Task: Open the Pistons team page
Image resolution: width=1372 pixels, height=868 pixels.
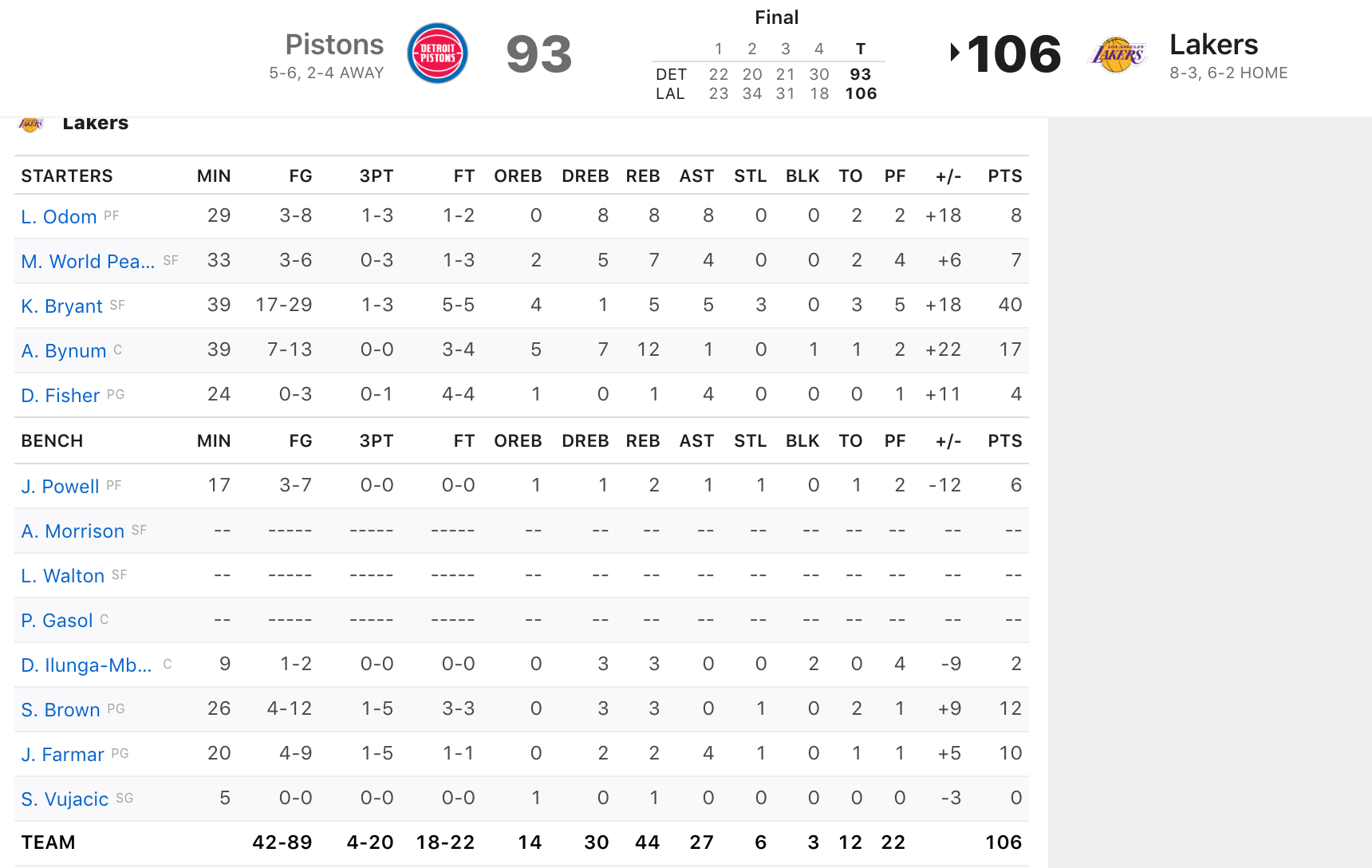Action: pos(334,45)
